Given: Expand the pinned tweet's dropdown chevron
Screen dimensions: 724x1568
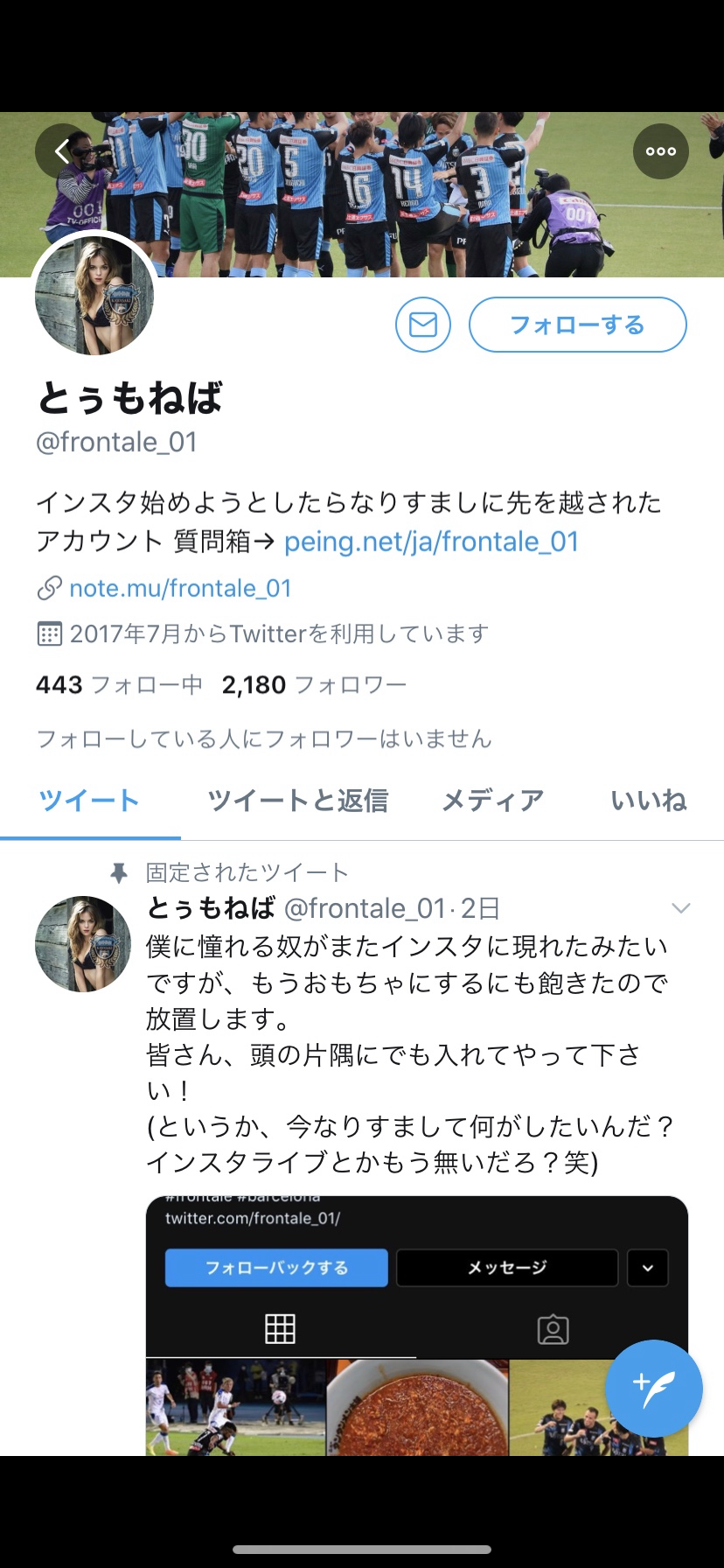Looking at the screenshot, I should tap(680, 908).
